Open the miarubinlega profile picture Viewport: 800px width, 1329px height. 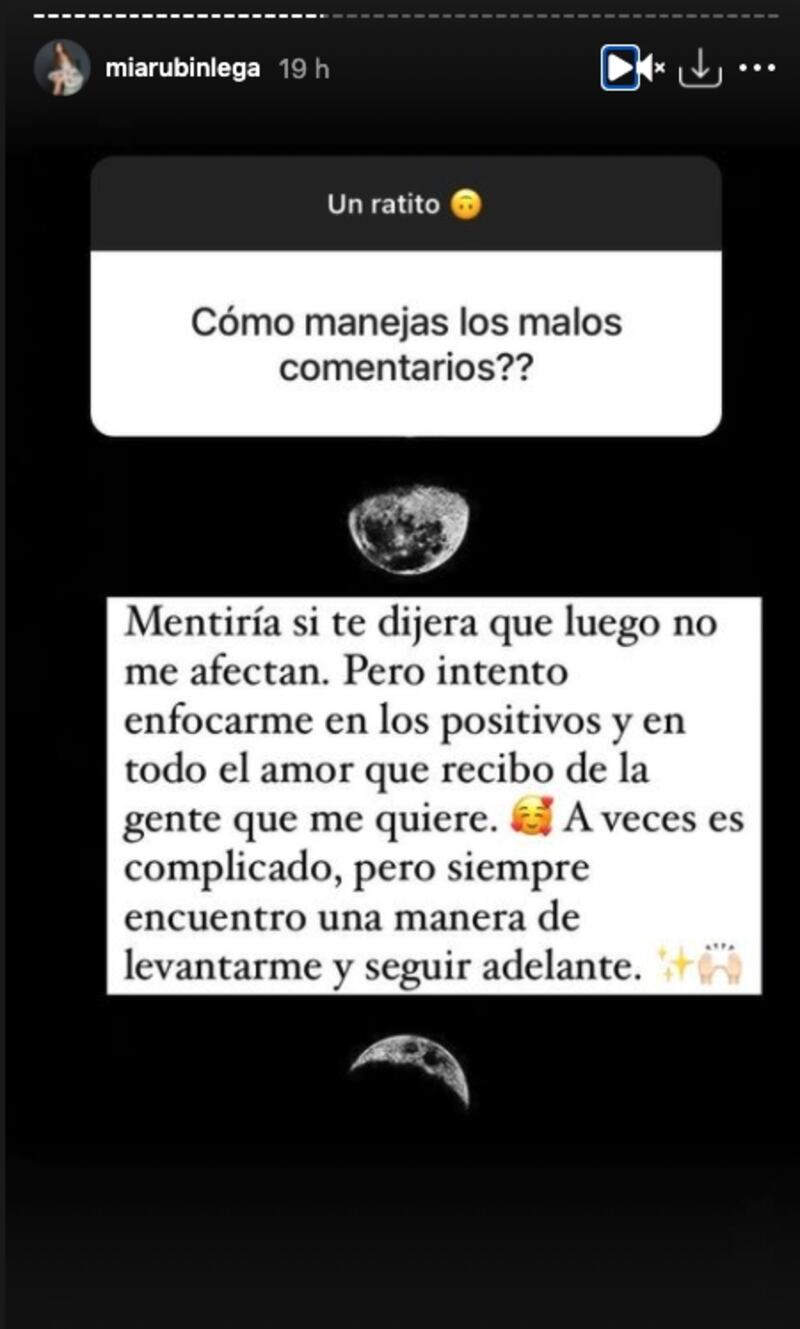62,68
